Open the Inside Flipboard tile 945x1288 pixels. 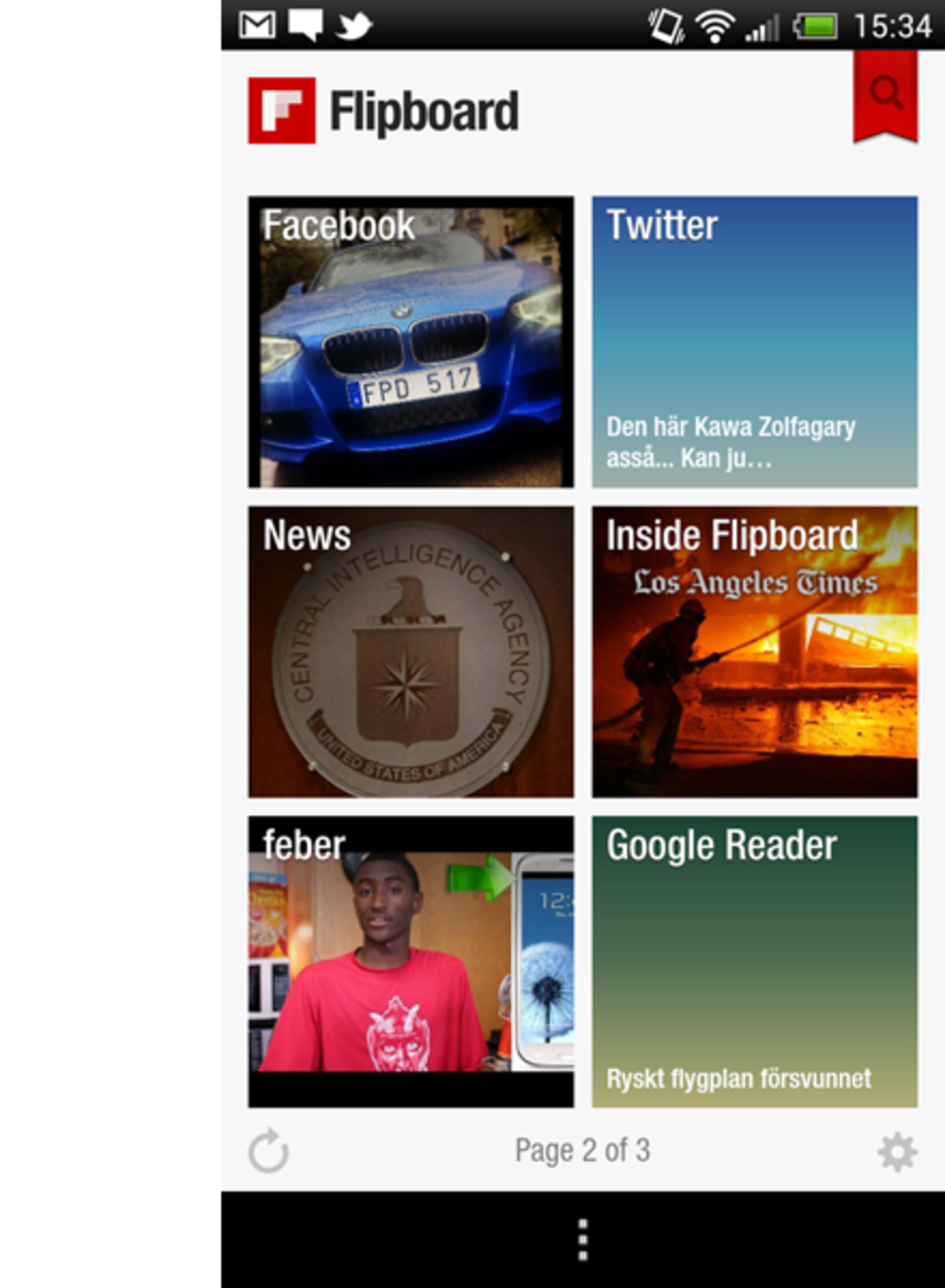click(x=755, y=650)
